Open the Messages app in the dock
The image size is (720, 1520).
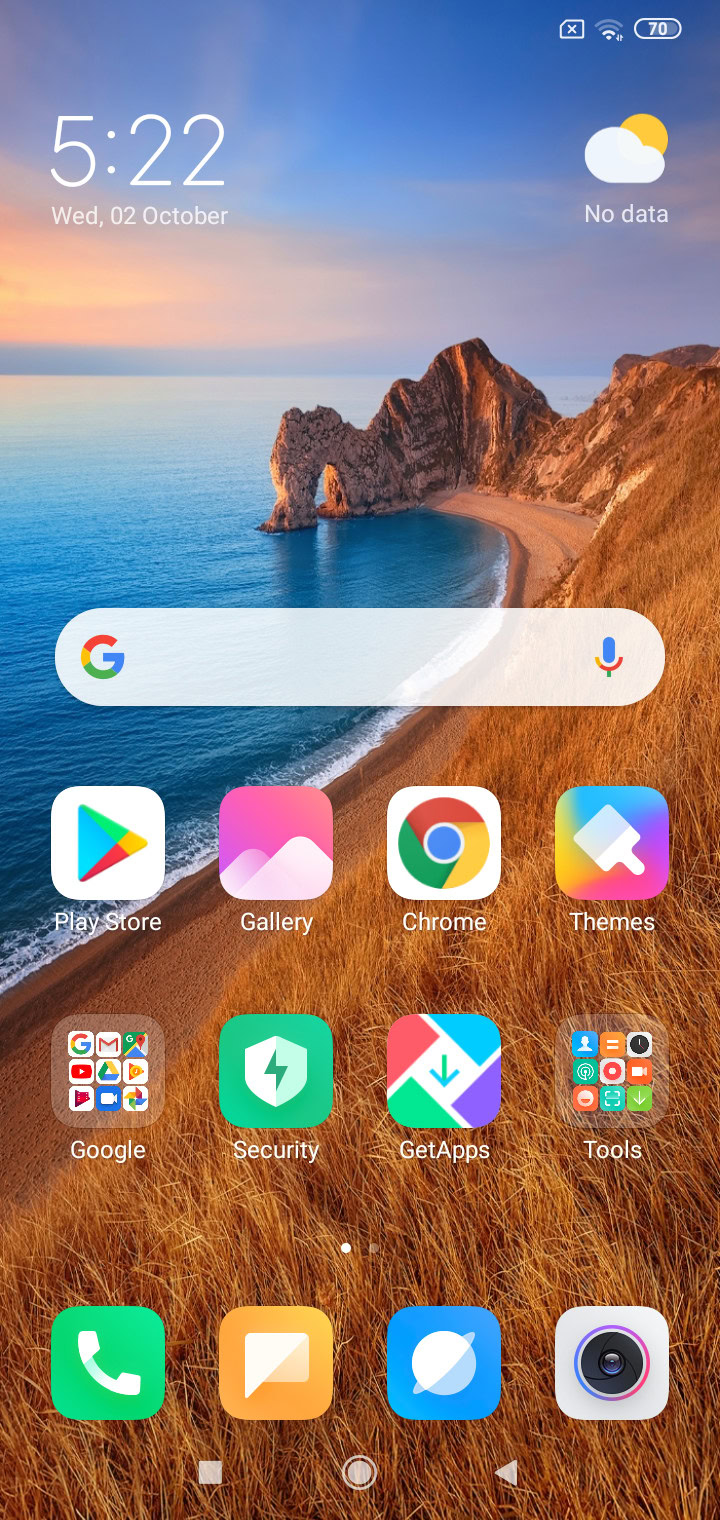click(x=276, y=1363)
